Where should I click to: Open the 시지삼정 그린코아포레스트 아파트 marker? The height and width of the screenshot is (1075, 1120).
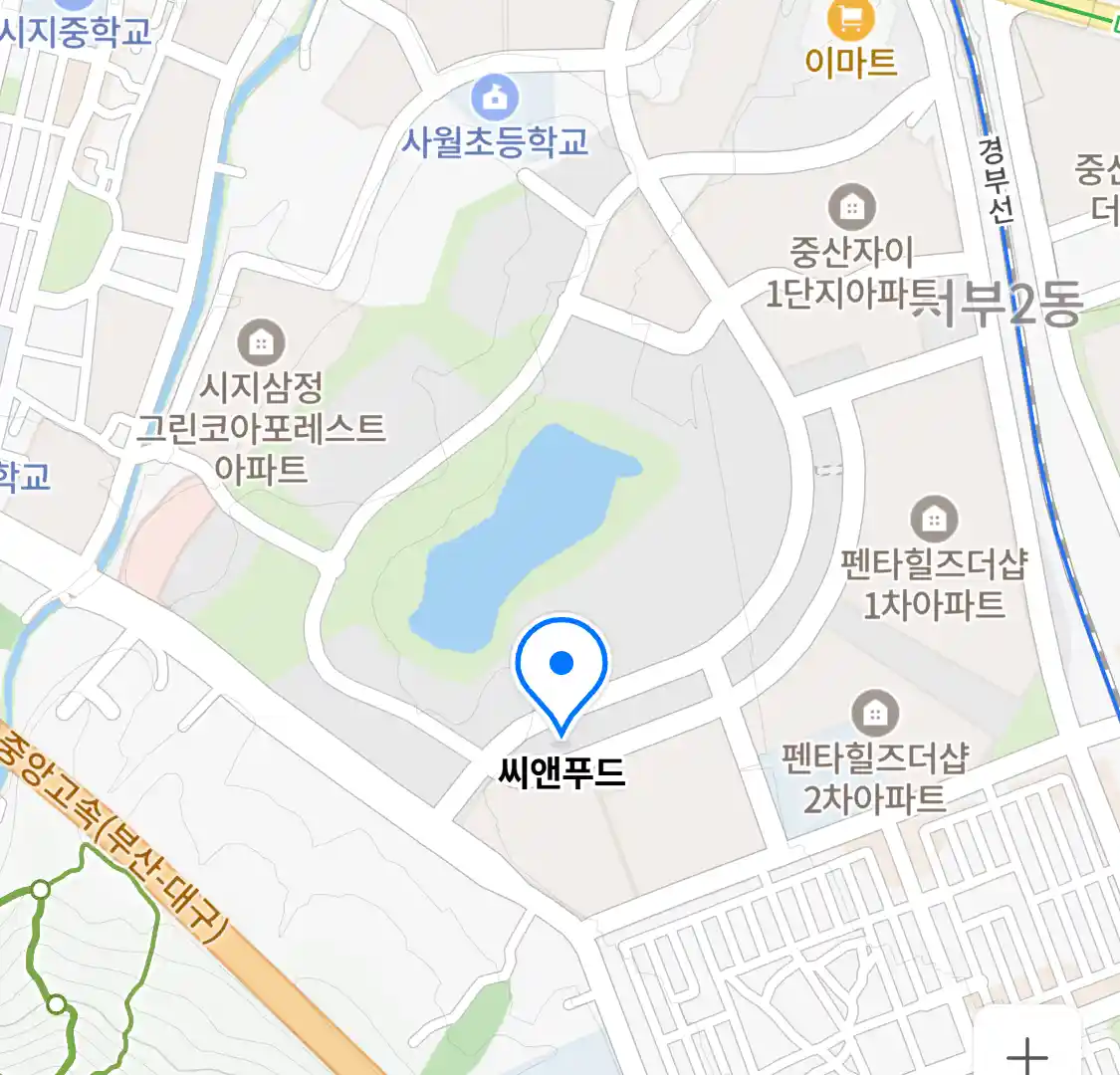[261, 344]
